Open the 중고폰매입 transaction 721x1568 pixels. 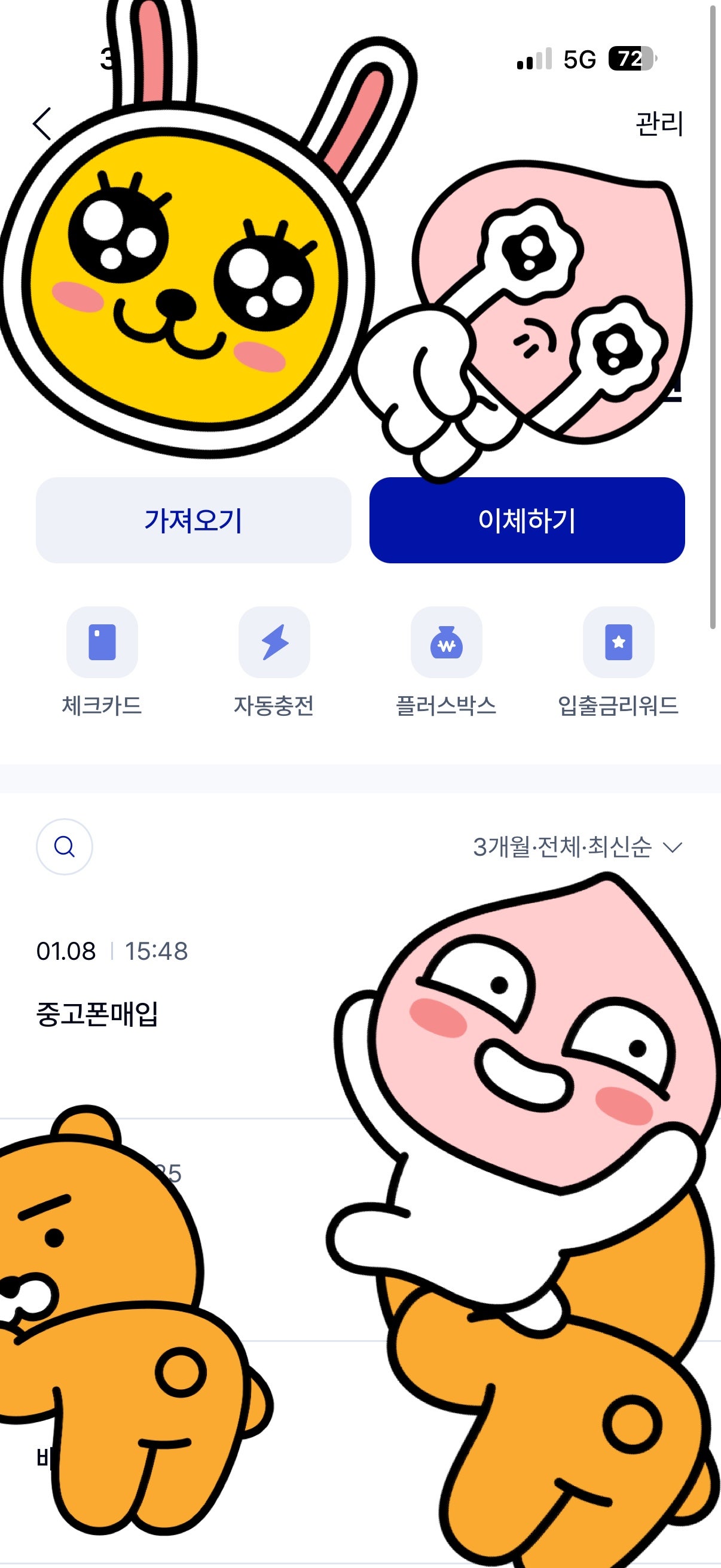pos(97,1014)
